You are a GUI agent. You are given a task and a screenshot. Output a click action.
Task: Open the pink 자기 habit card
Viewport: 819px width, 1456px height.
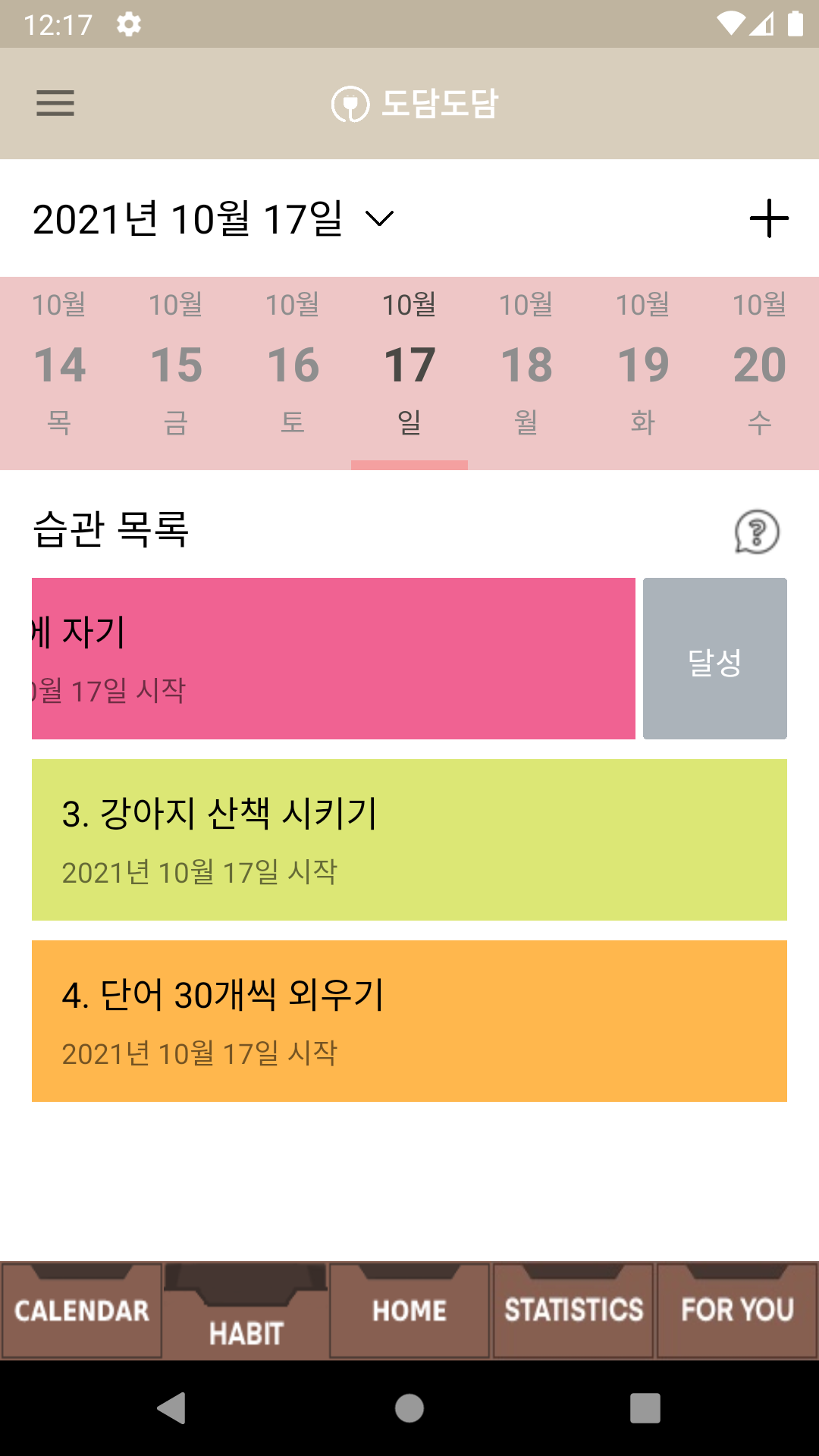click(334, 658)
